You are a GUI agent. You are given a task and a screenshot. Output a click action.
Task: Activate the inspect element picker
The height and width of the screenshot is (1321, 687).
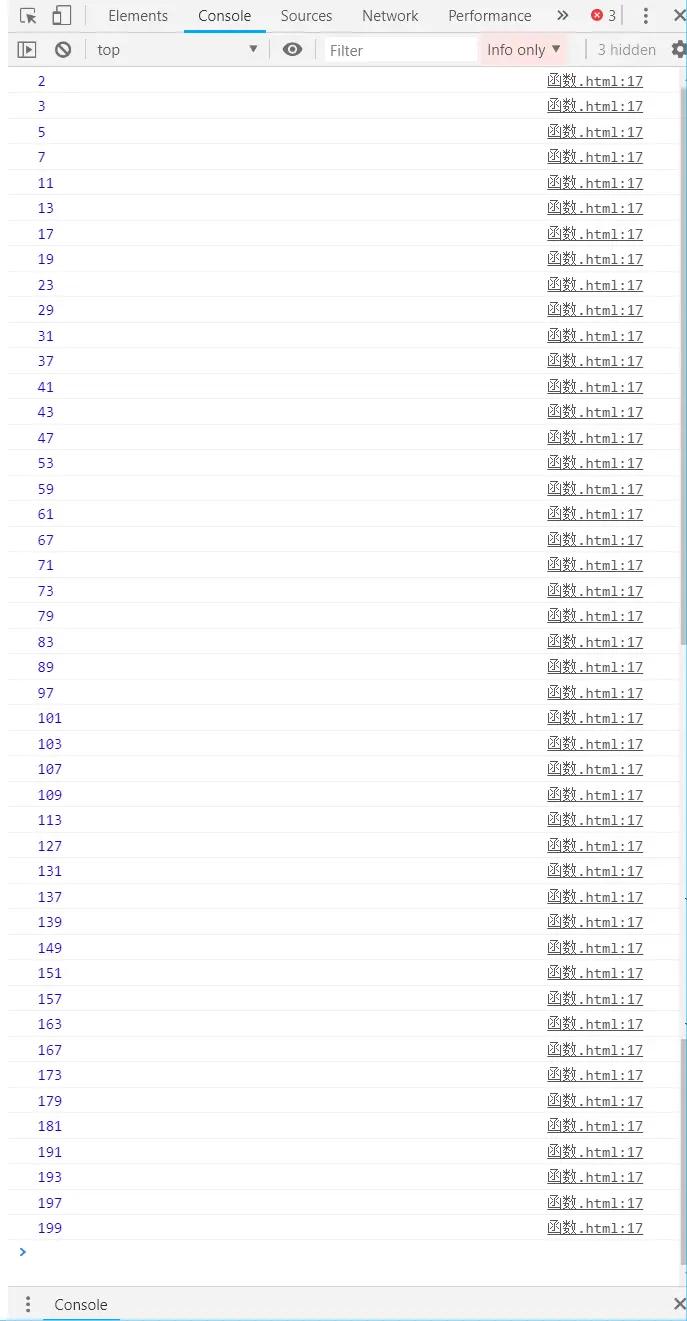tap(28, 16)
